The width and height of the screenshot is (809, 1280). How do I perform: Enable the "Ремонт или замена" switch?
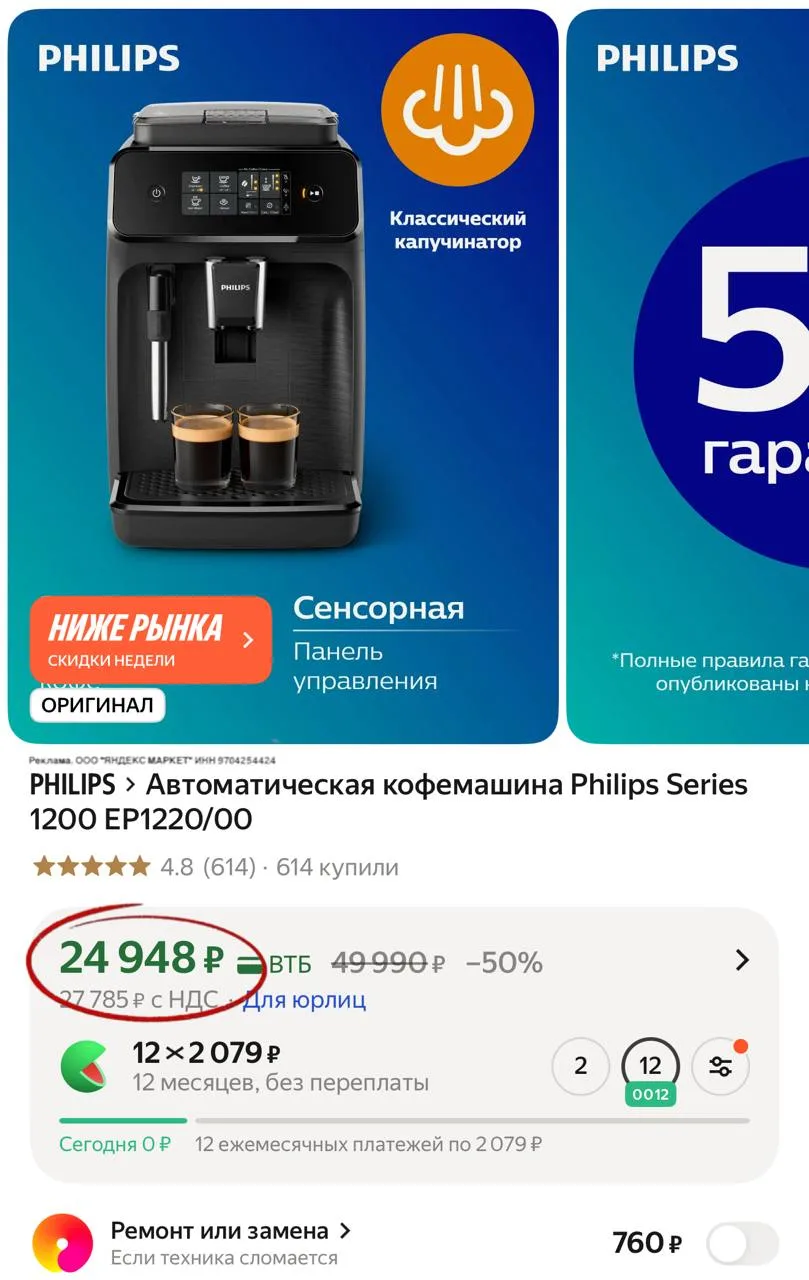point(741,1244)
